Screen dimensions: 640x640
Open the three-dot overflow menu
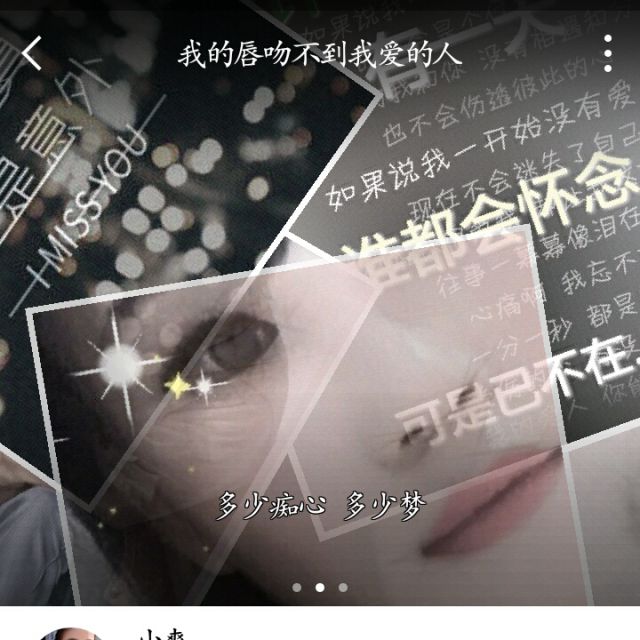(608, 53)
